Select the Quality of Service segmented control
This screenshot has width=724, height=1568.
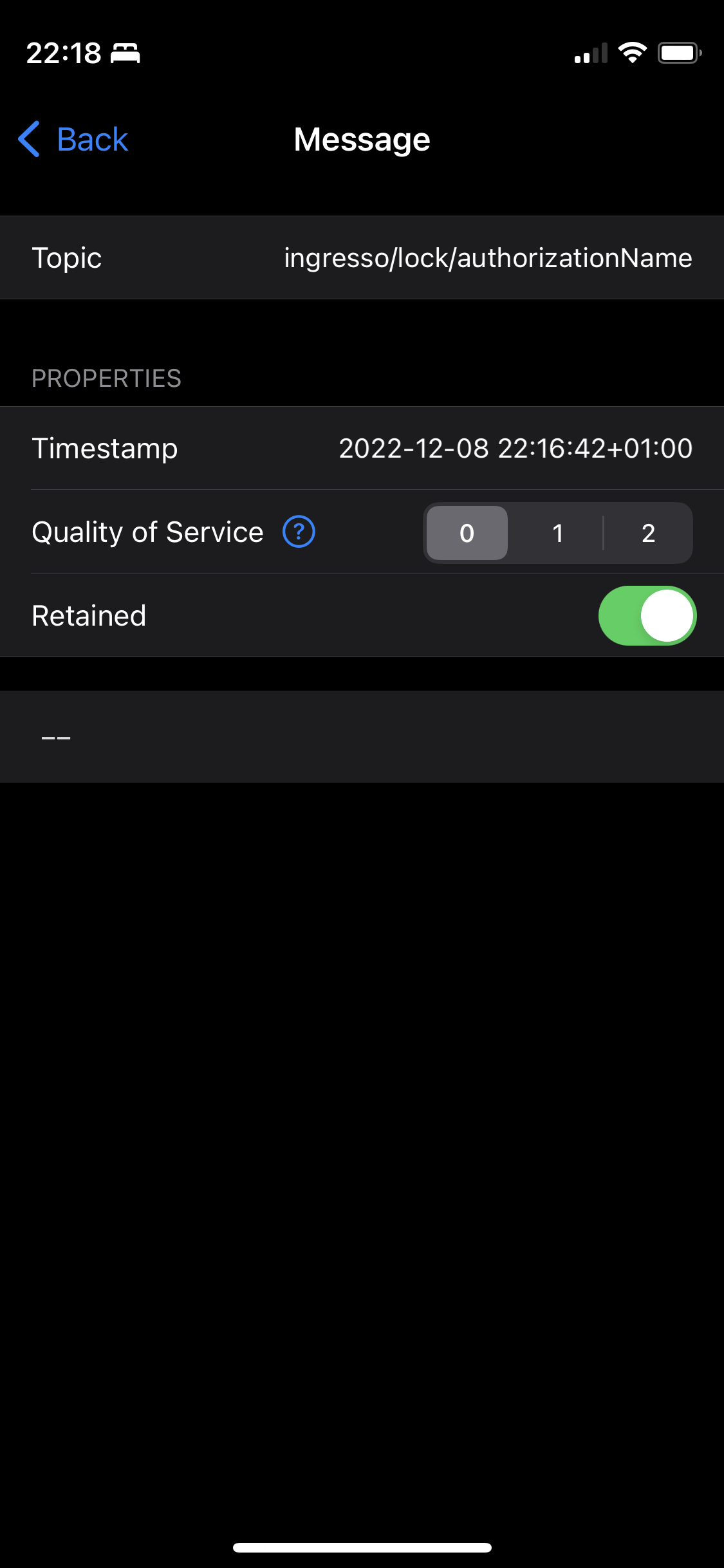[557, 533]
